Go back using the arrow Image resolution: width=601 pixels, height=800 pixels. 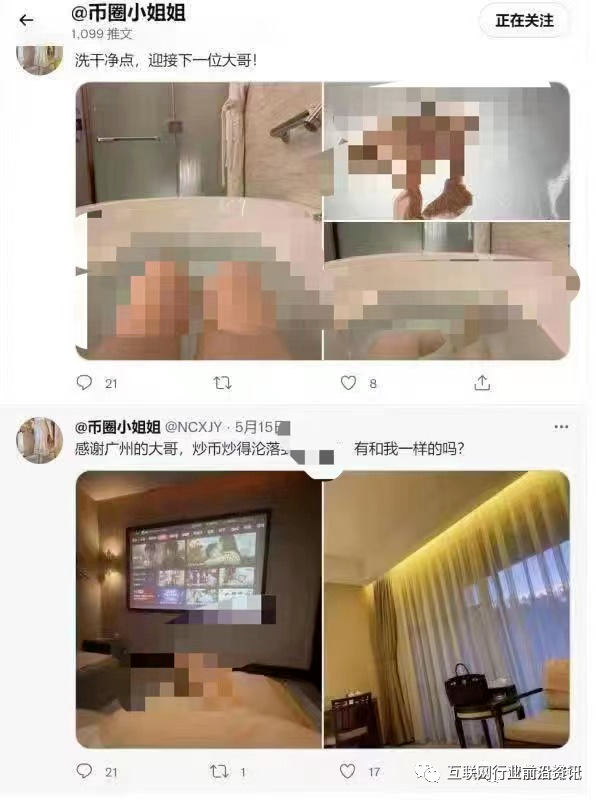(26, 20)
